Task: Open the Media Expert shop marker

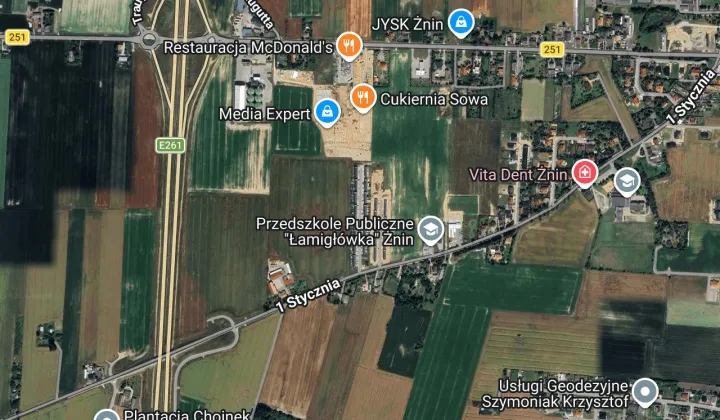Action: coord(326,111)
